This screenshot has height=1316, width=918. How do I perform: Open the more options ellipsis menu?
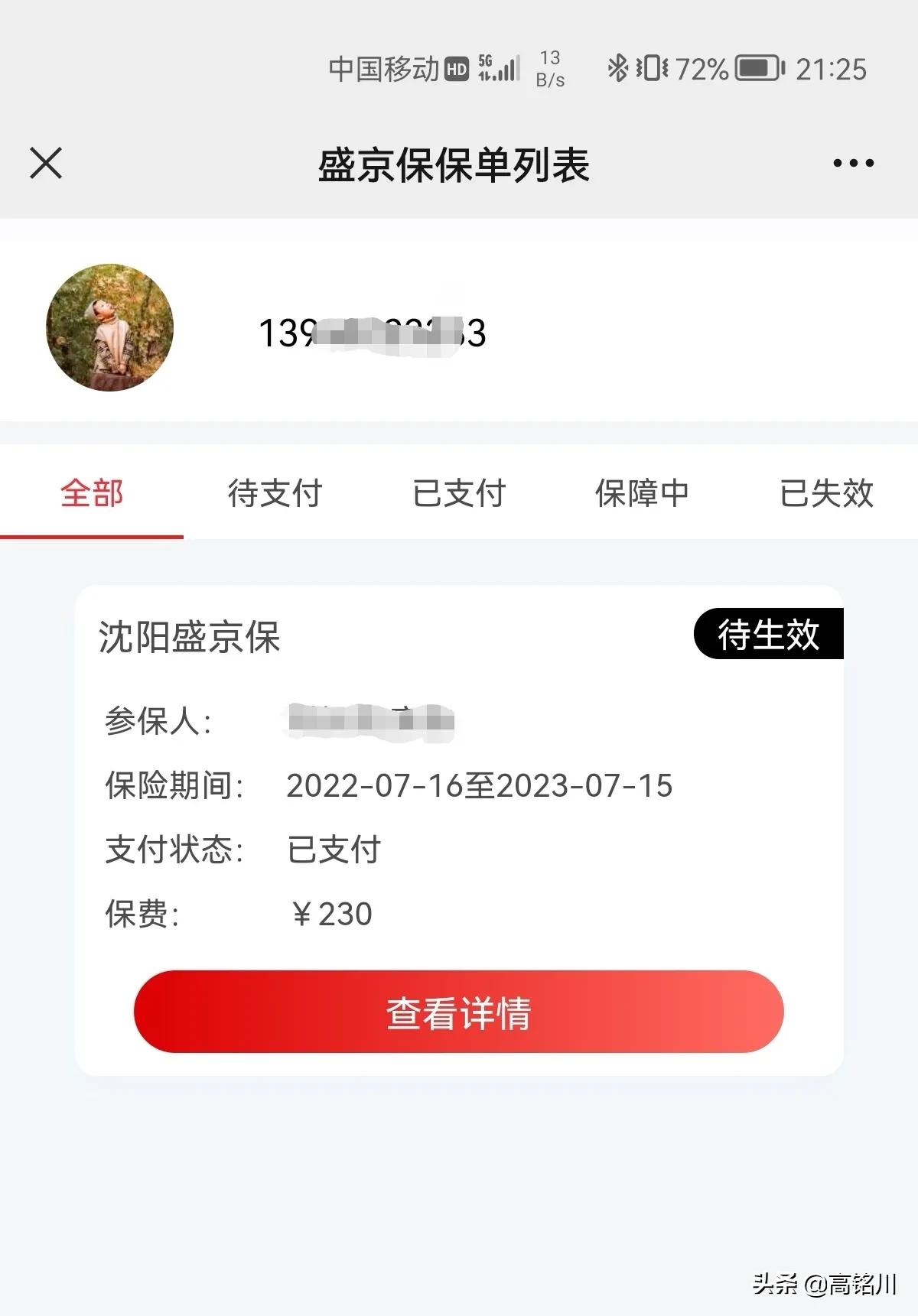(851, 162)
